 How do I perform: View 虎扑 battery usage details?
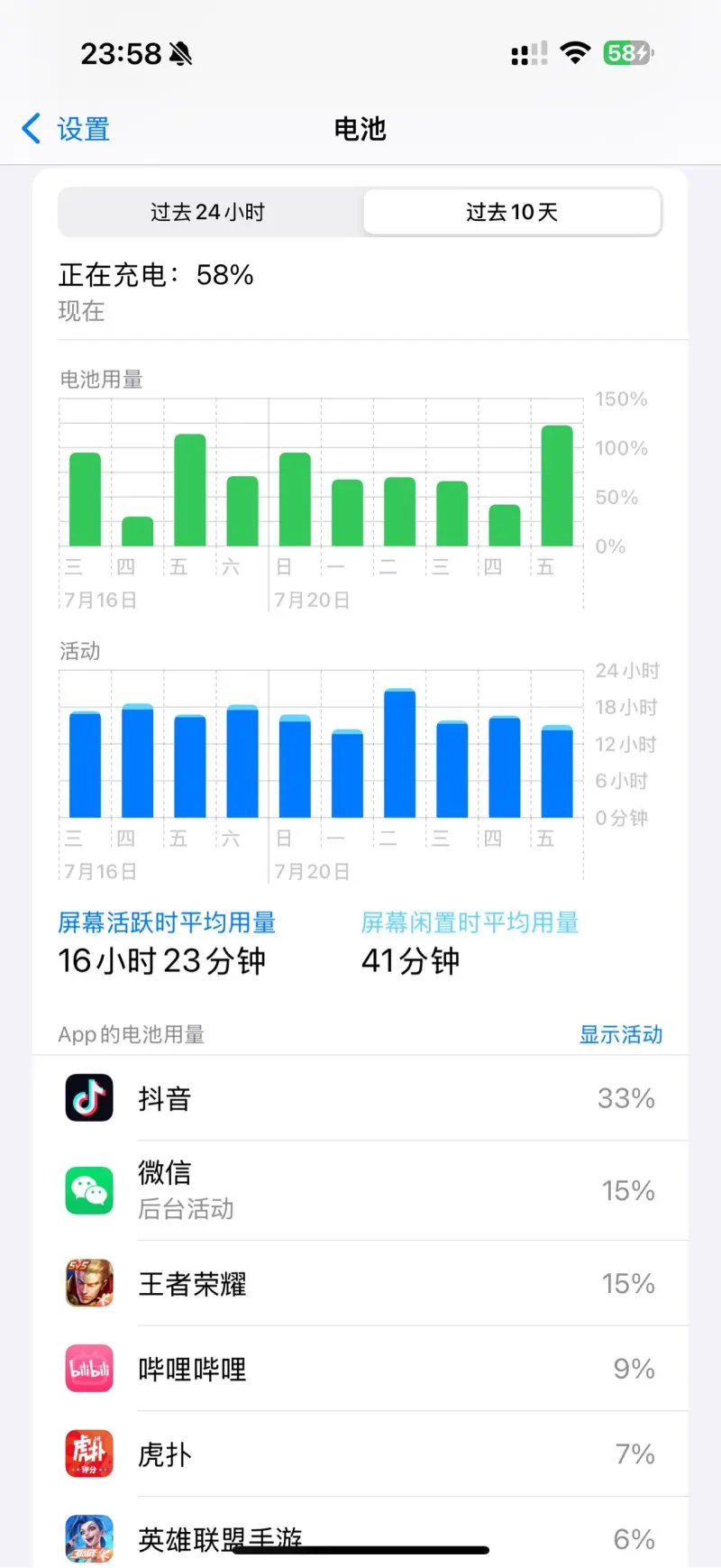coord(360,1453)
